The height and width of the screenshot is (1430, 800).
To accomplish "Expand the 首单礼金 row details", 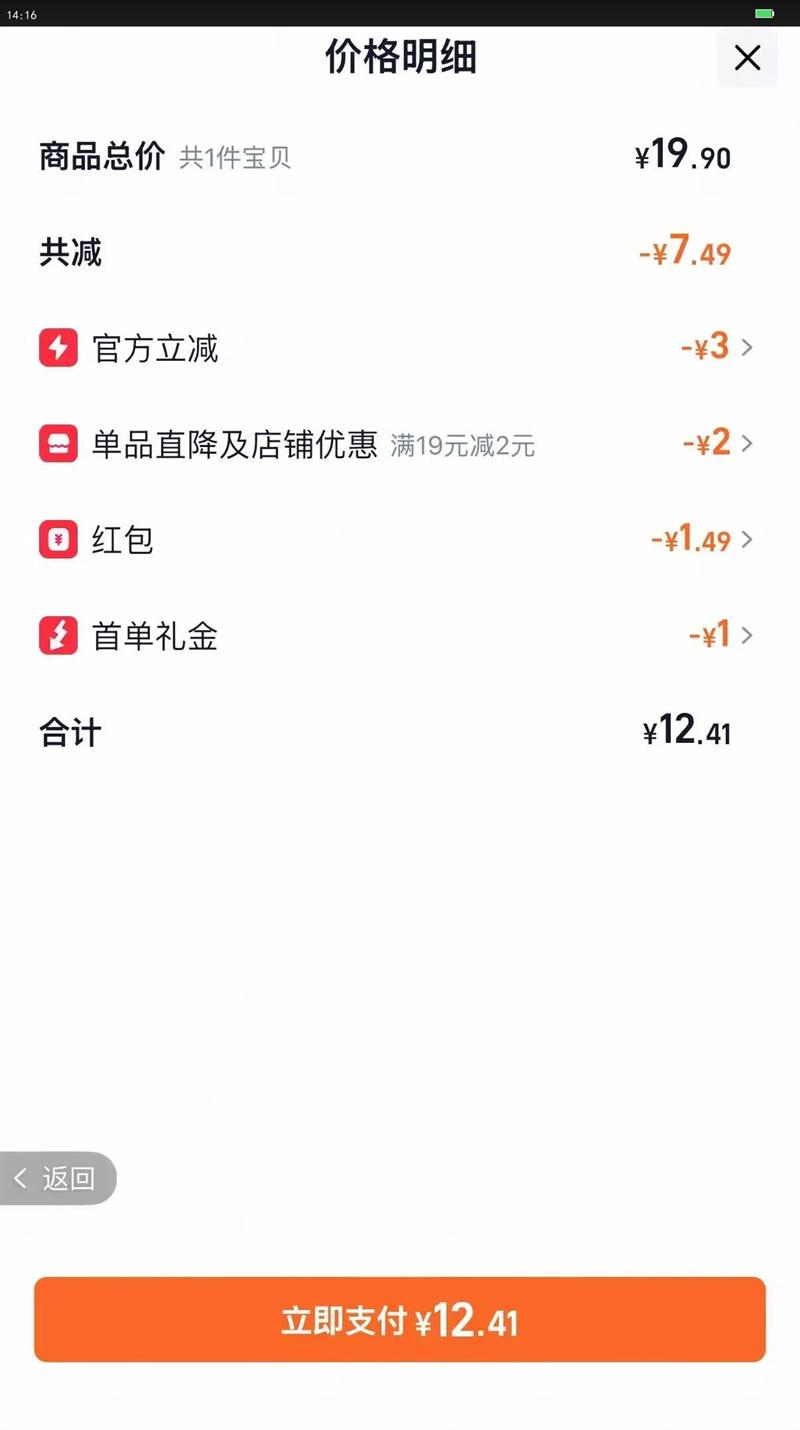I will pyautogui.click(x=747, y=635).
